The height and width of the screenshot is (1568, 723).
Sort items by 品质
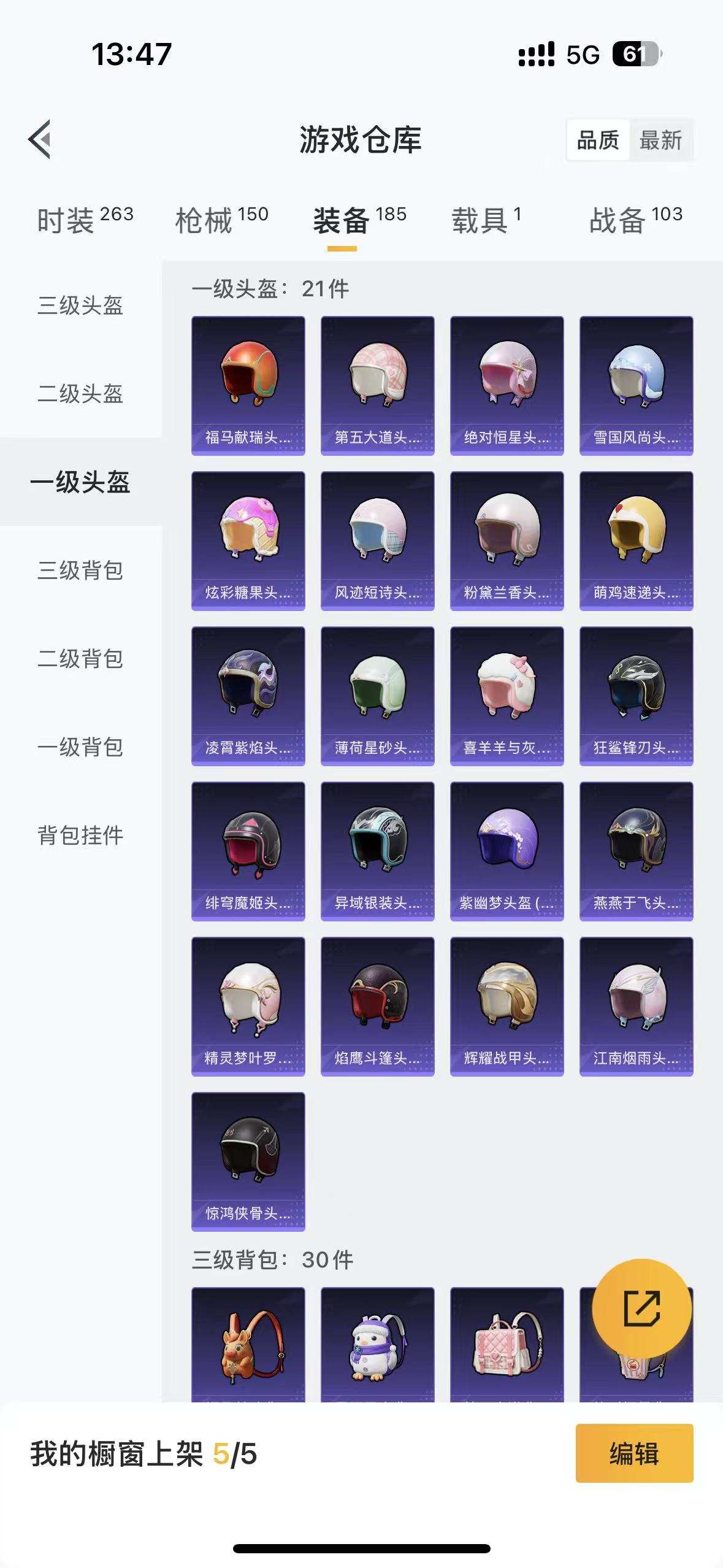(598, 140)
